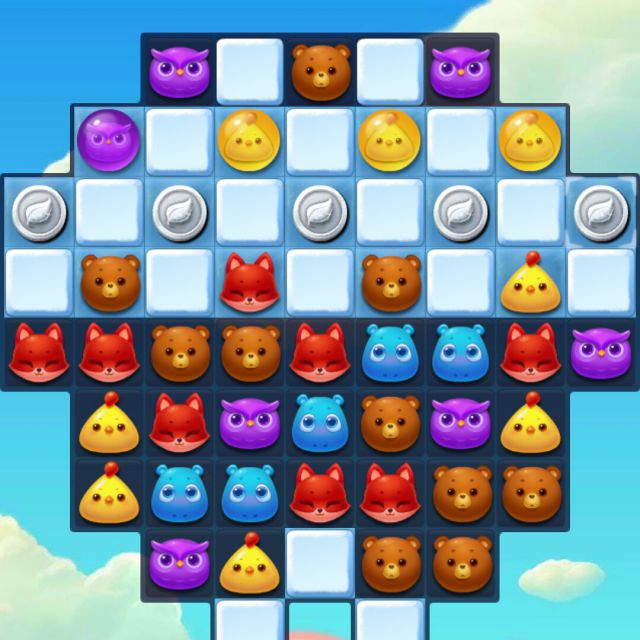Select the purple bubble ball piece
Screen dimensions: 640x640
[108, 138]
